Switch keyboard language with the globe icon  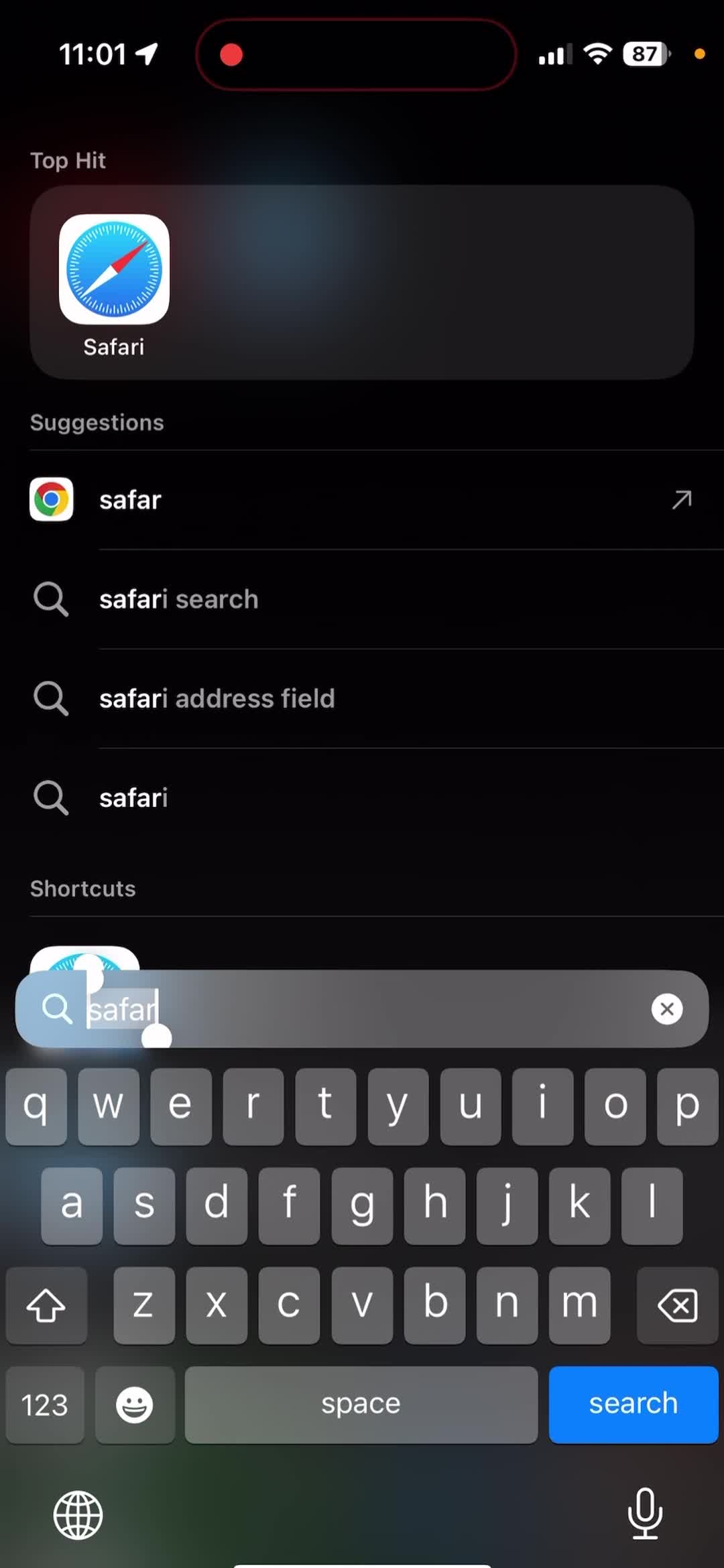click(x=78, y=1514)
